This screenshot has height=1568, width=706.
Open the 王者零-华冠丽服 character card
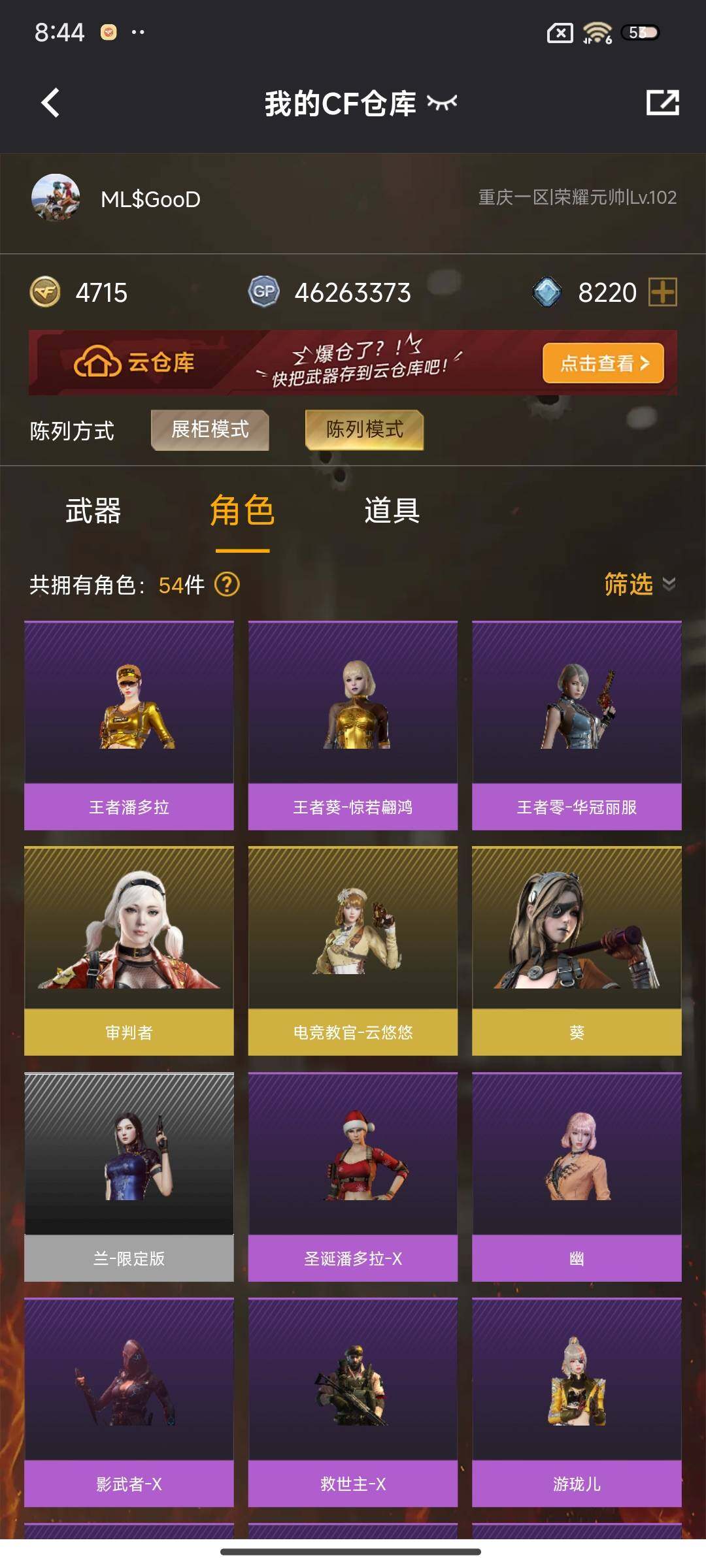[x=577, y=725]
